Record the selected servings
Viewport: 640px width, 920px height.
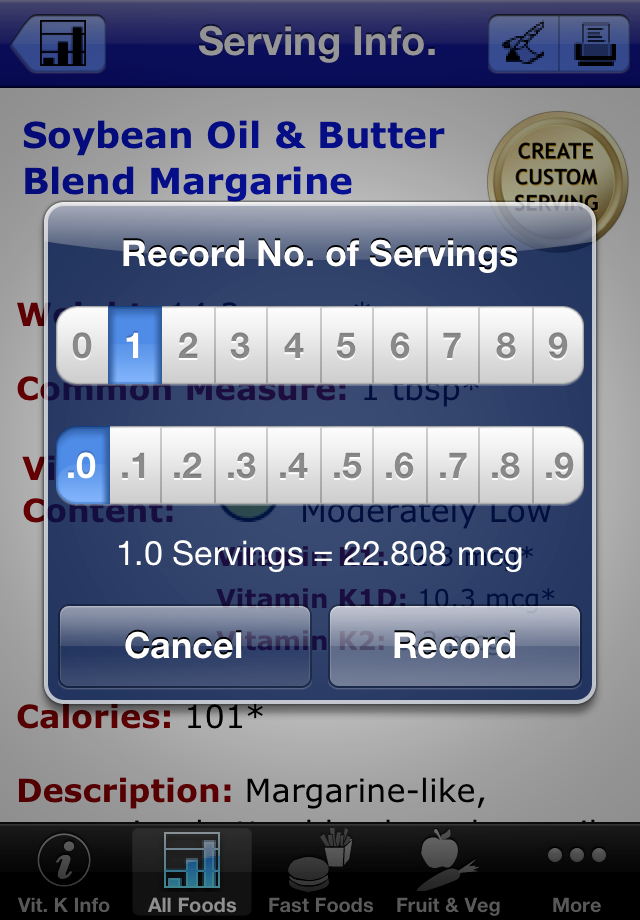[455, 646]
